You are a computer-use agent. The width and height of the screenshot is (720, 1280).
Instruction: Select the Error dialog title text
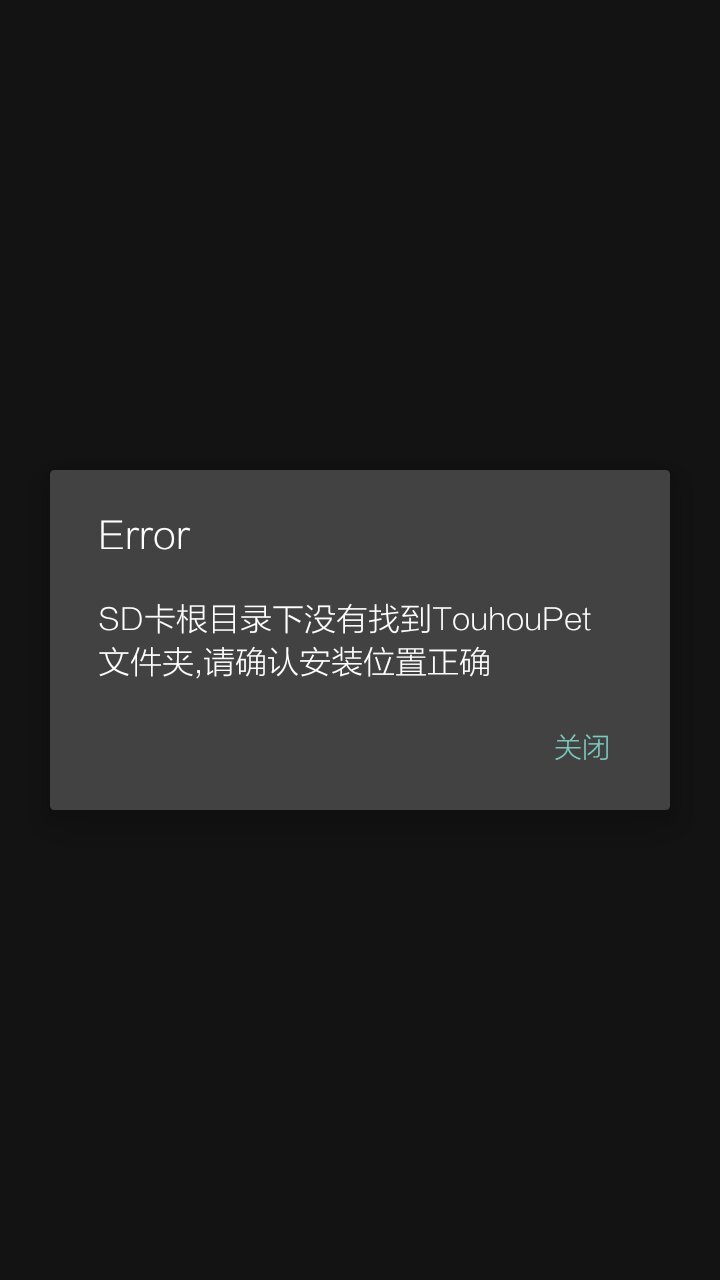142,535
